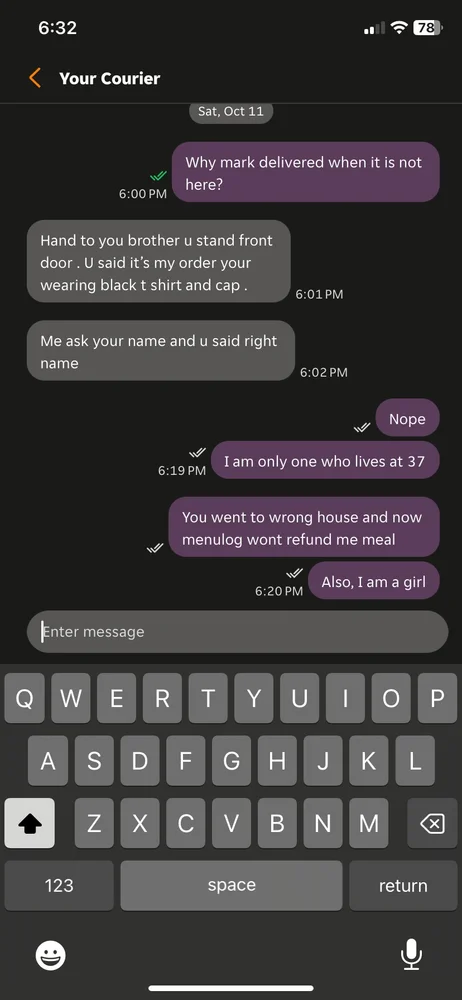Switch keyboard to 123 numbers
This screenshot has height=1000, width=462.
pyautogui.click(x=59, y=885)
